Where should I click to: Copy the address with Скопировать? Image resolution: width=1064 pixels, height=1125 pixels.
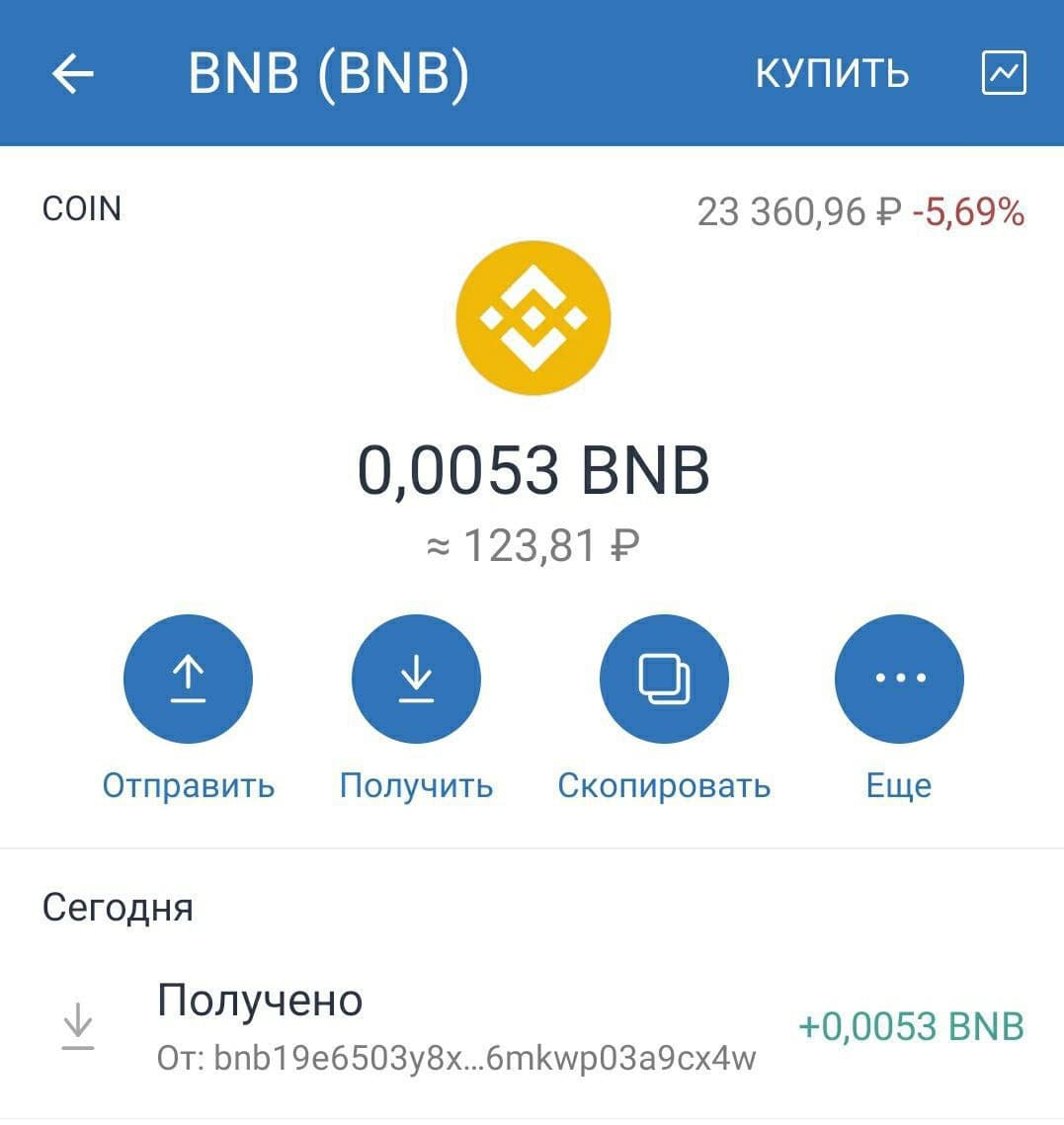click(x=664, y=679)
